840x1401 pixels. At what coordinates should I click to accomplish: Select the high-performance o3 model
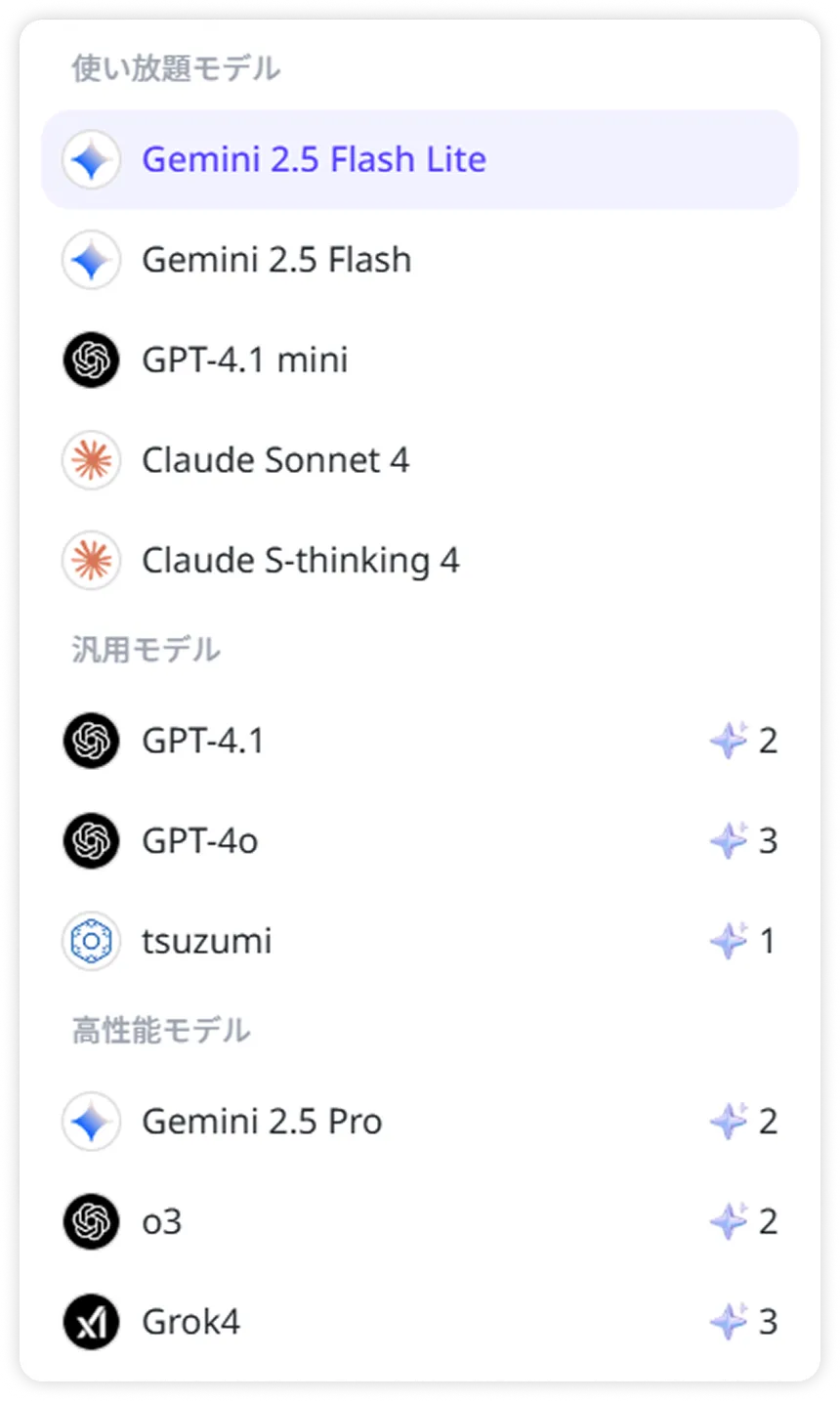click(161, 1220)
